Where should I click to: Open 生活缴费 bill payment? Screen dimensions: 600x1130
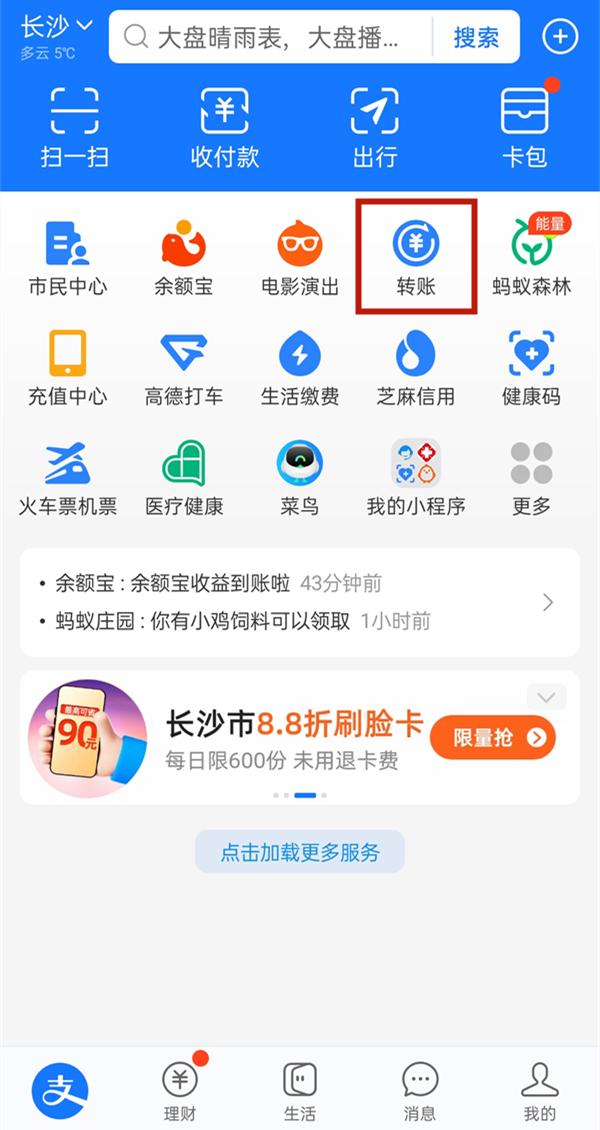[299, 367]
